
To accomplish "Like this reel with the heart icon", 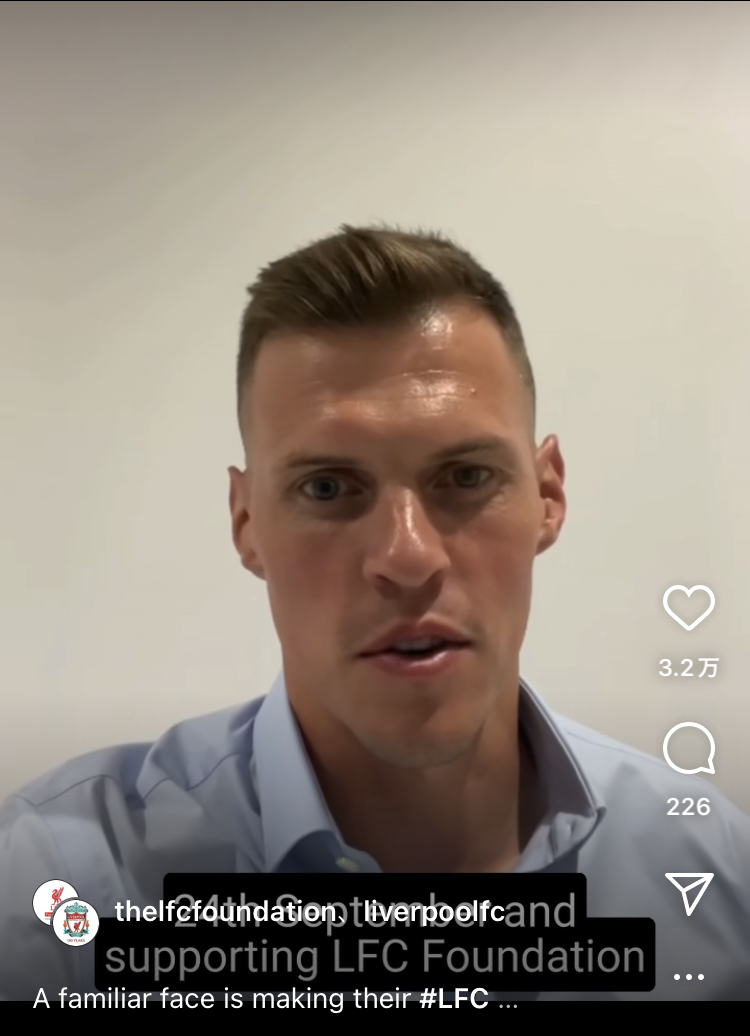I will click(689, 607).
